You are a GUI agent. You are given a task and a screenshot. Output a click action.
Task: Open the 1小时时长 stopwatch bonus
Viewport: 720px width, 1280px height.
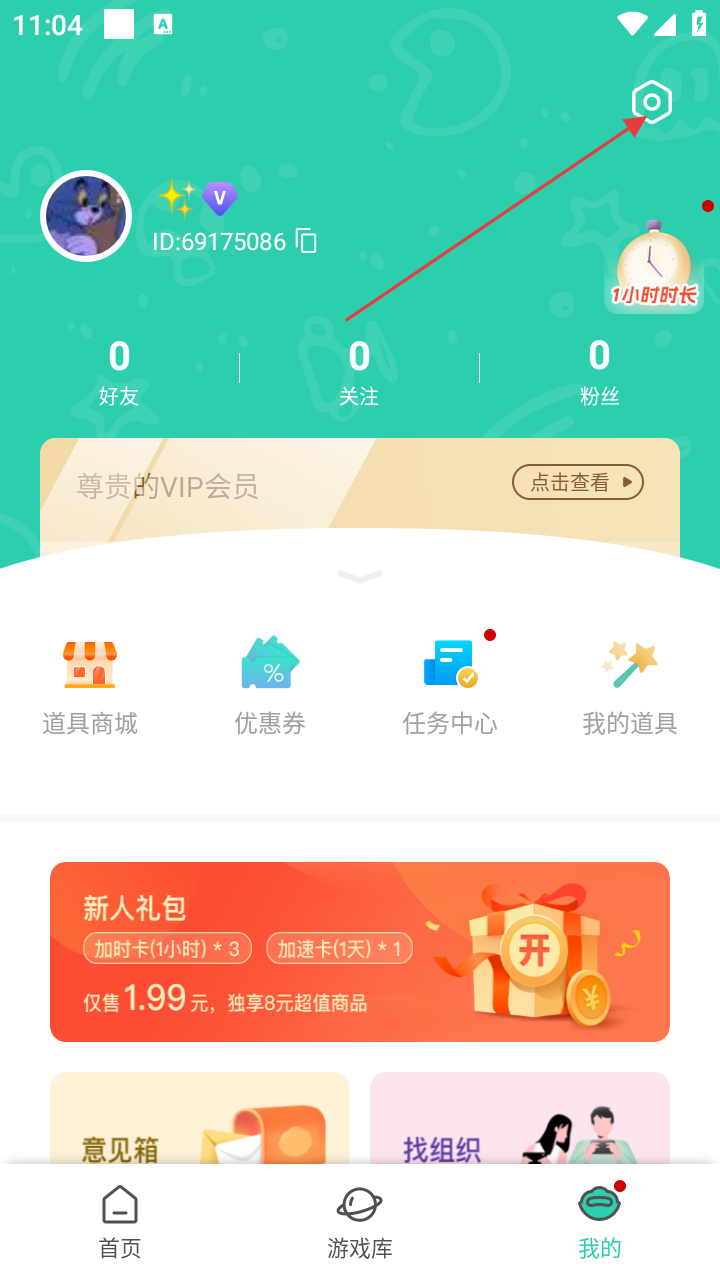click(654, 268)
